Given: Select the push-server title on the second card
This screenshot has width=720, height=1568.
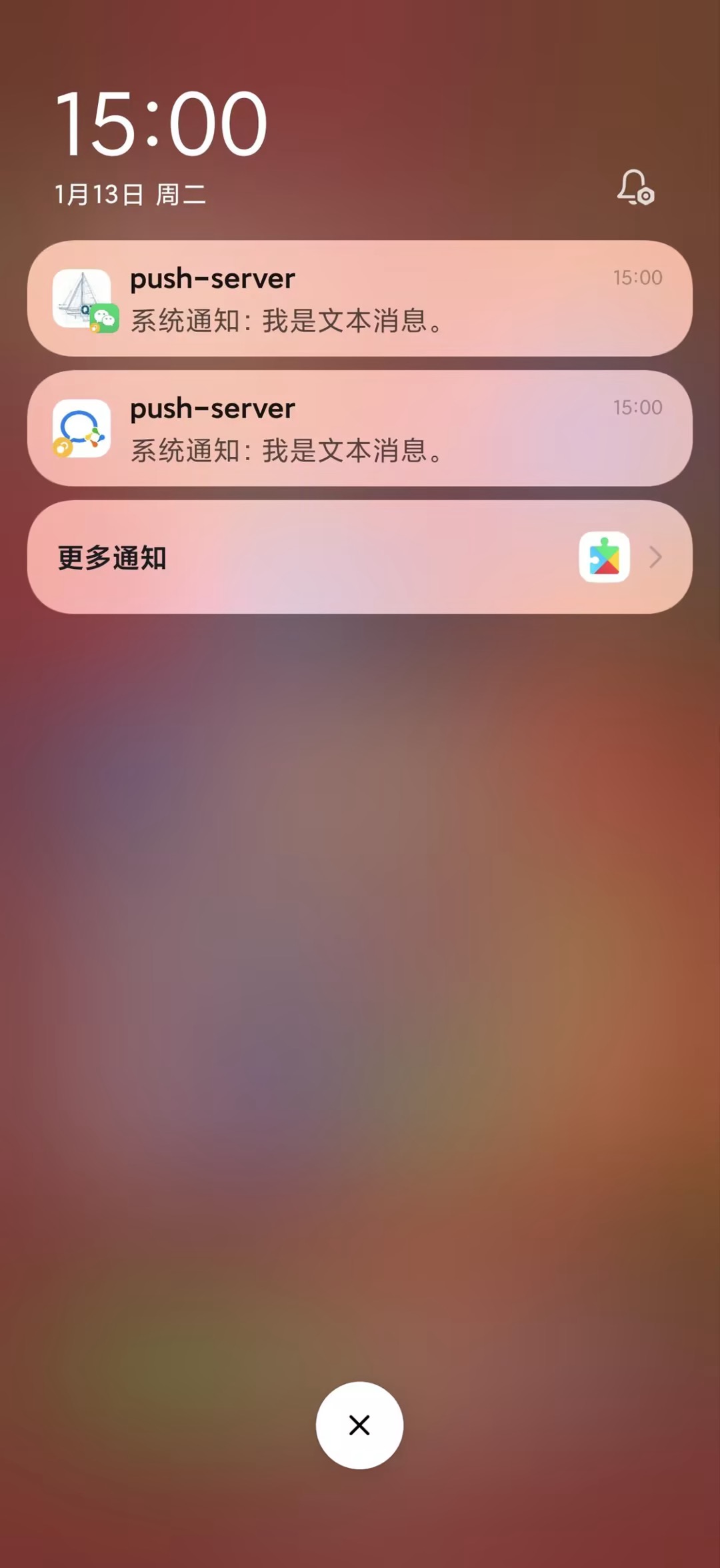Looking at the screenshot, I should click(211, 408).
